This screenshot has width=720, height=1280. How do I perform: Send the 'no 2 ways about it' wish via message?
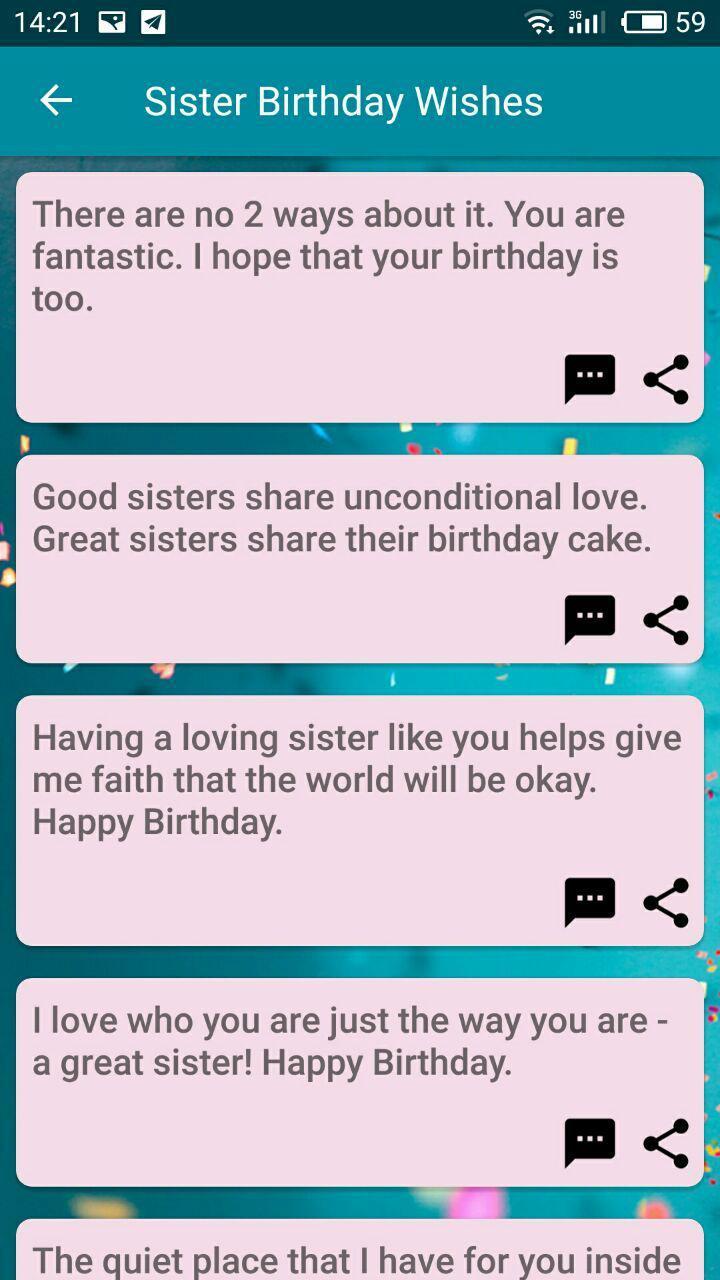590,379
